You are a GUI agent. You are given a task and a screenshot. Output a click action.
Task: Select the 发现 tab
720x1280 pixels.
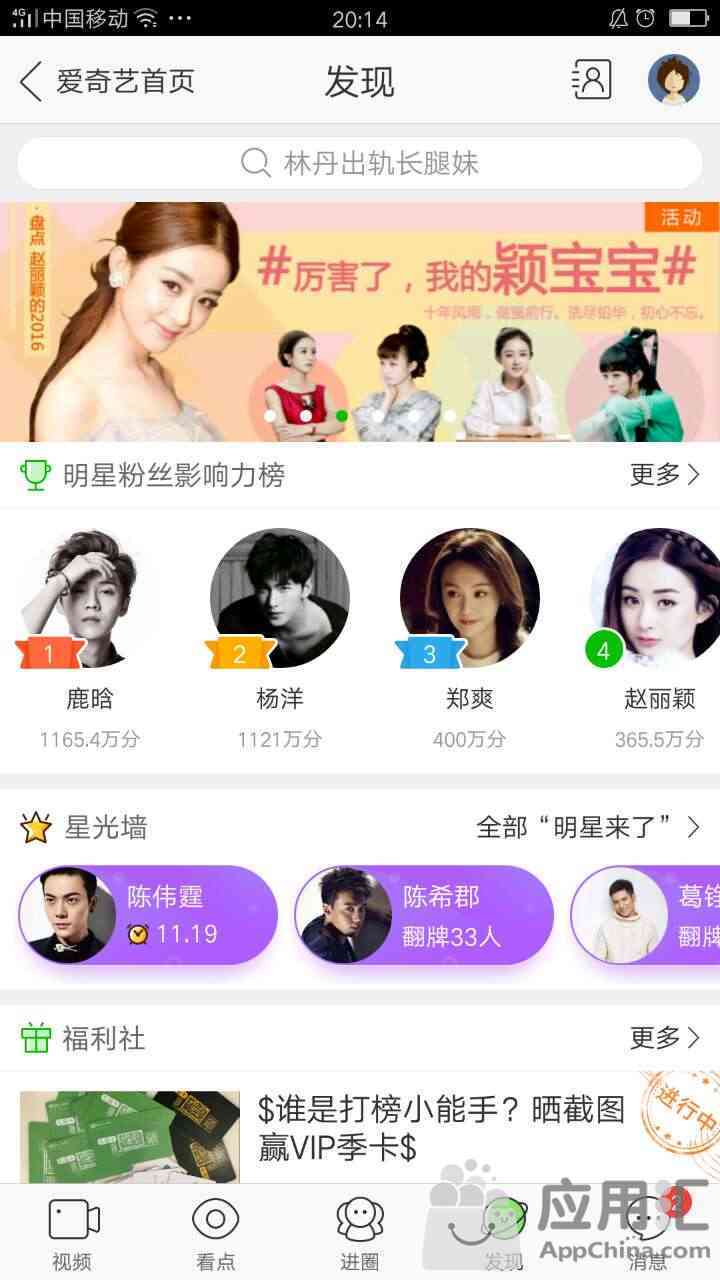(x=503, y=1232)
